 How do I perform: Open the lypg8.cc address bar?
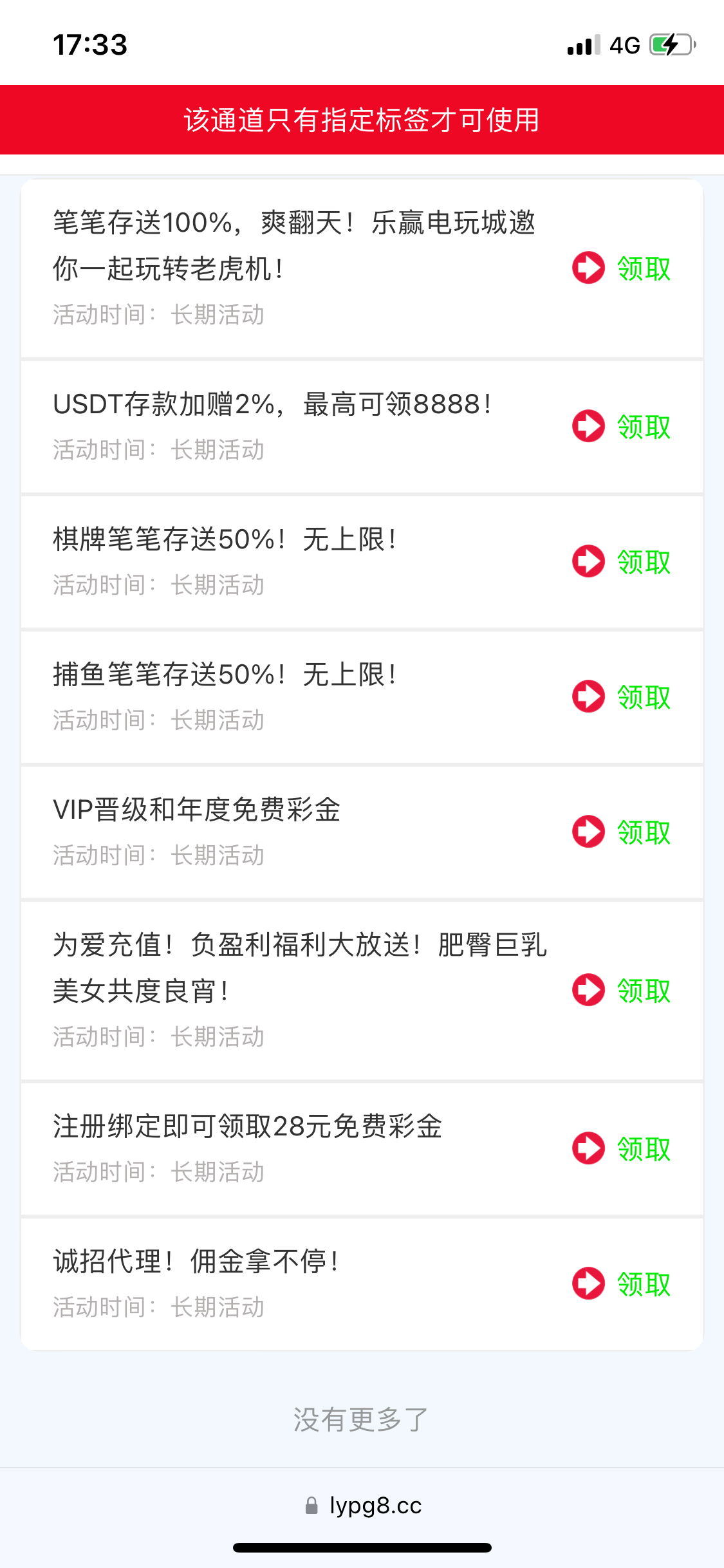click(x=363, y=1506)
